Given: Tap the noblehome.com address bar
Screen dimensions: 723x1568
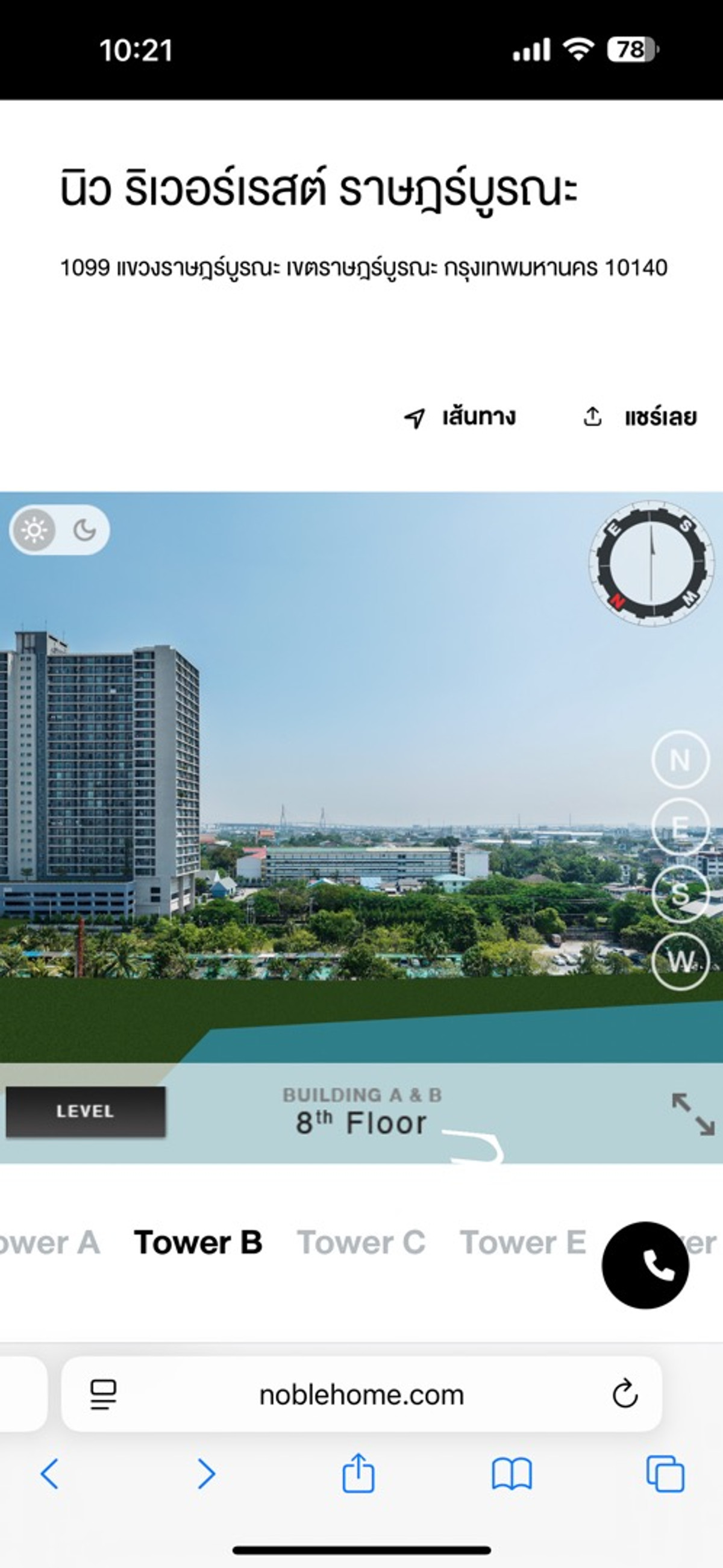Looking at the screenshot, I should click(361, 1394).
